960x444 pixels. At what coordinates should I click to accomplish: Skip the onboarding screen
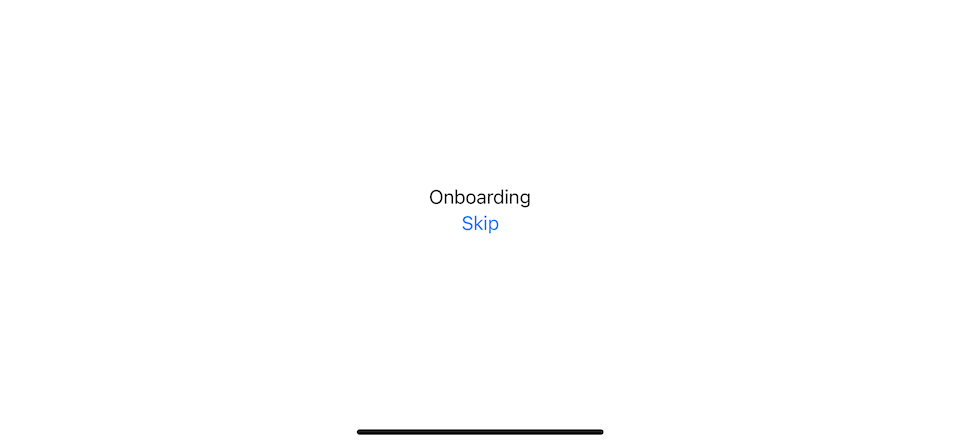tap(480, 224)
